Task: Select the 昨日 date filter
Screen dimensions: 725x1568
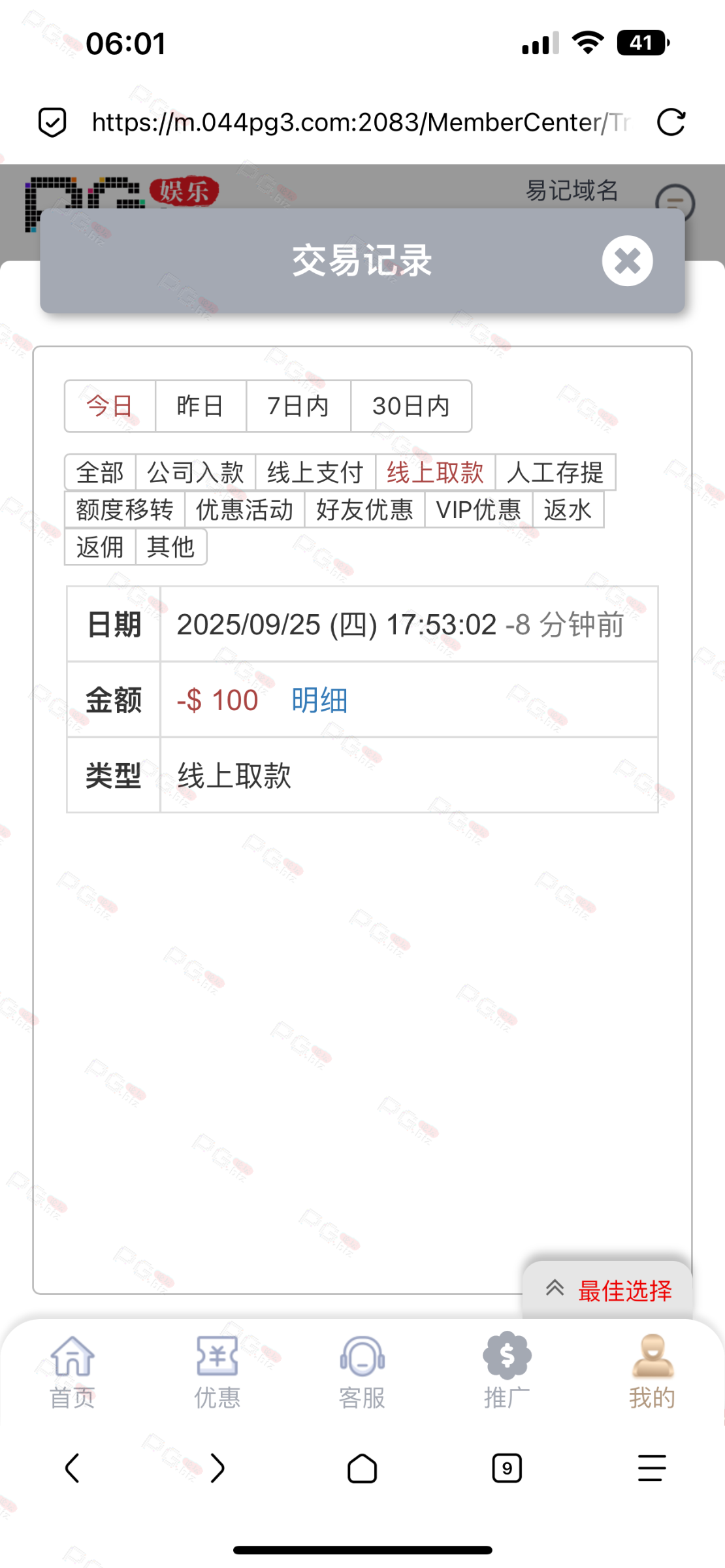Action: pos(201,406)
